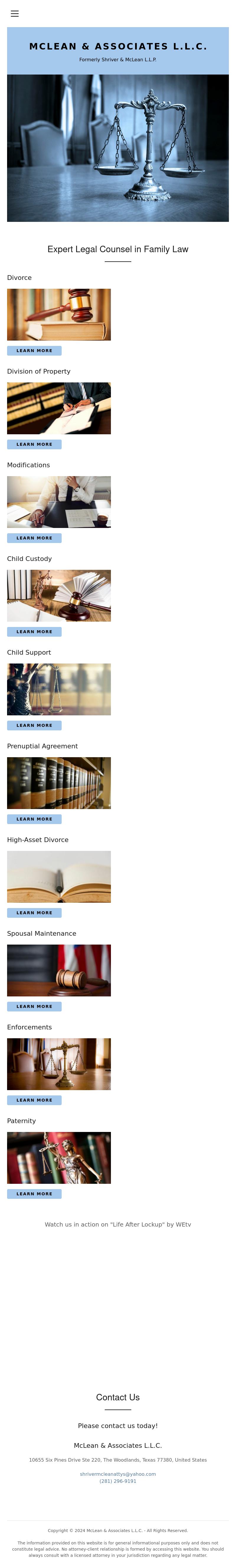236x1568 pixels.
Task: Open the hamburger navigation menu
Action: (15, 13)
